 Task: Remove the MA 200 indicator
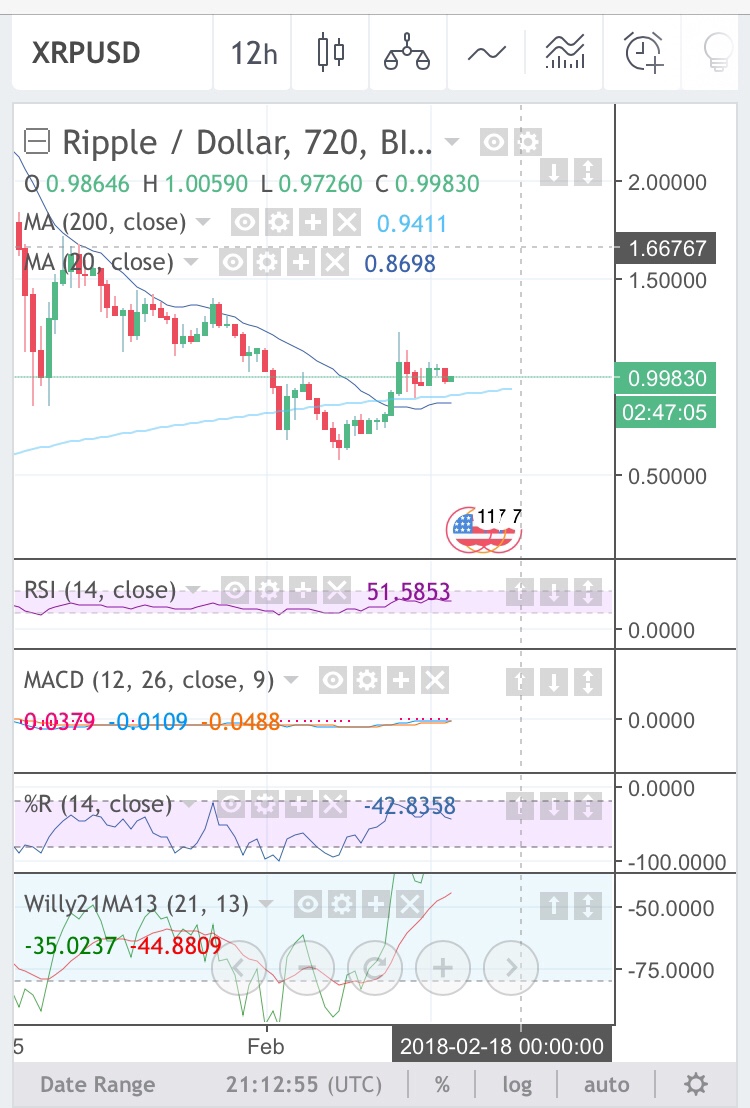click(345, 222)
